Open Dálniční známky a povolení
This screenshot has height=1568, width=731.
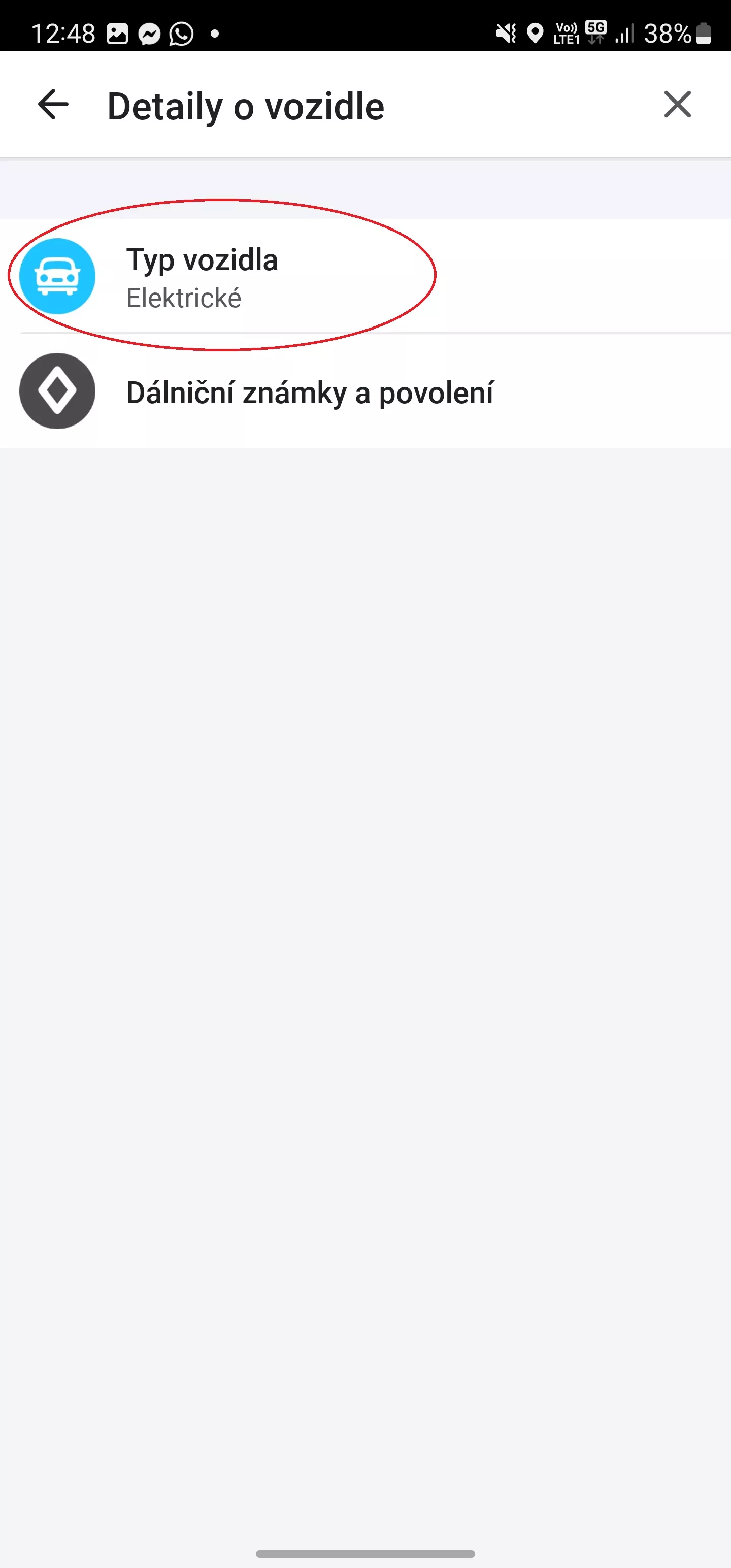coord(365,391)
